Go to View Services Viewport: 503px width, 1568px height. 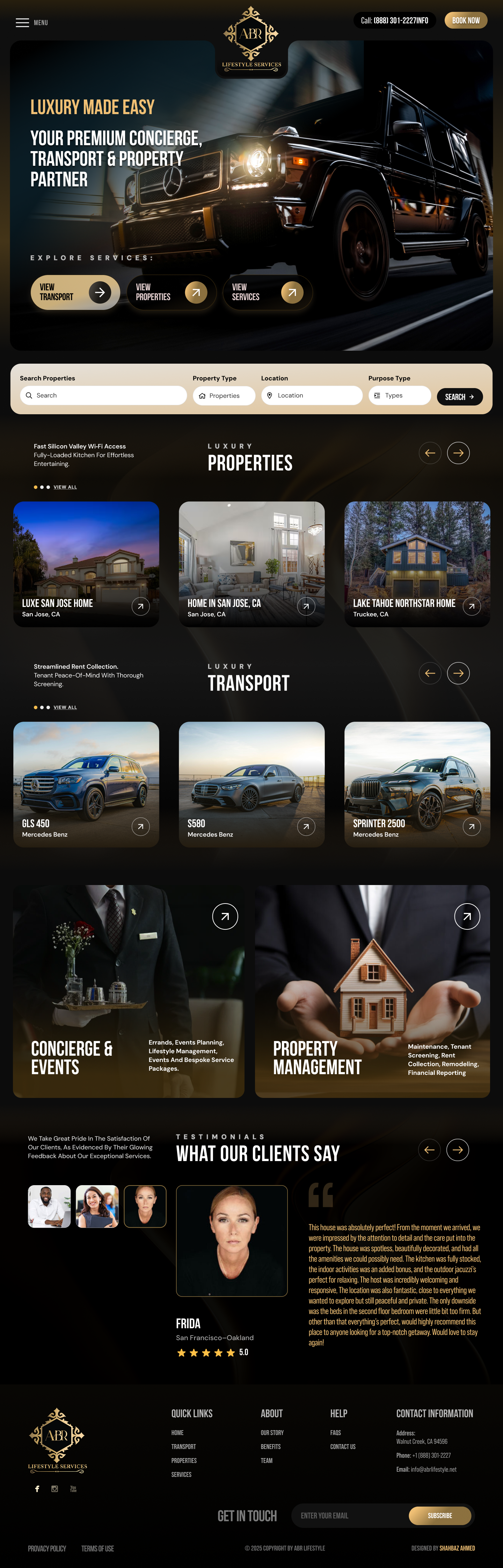pyautogui.click(x=267, y=292)
